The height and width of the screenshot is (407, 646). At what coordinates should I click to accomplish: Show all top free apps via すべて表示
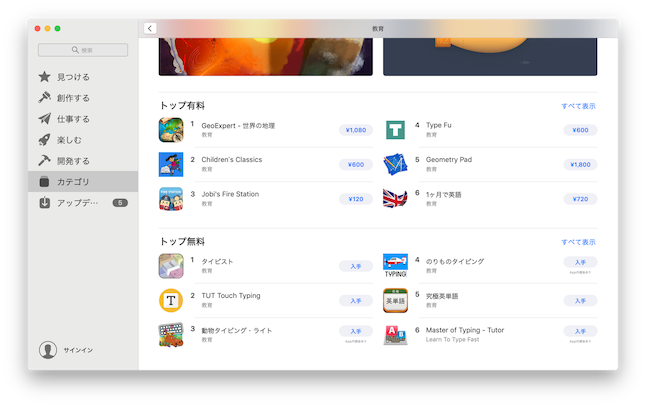[x=578, y=241]
